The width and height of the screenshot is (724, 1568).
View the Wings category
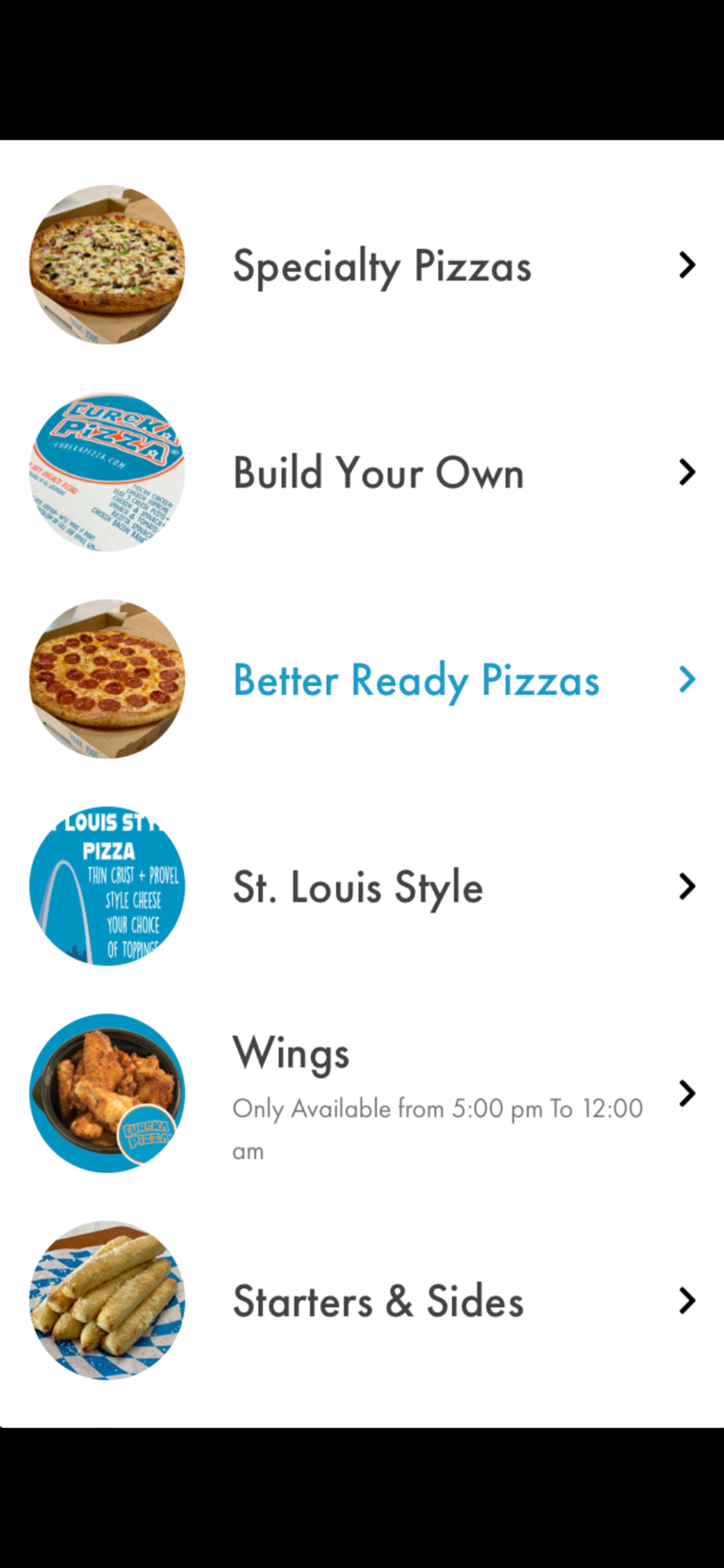[x=291, y=1053]
